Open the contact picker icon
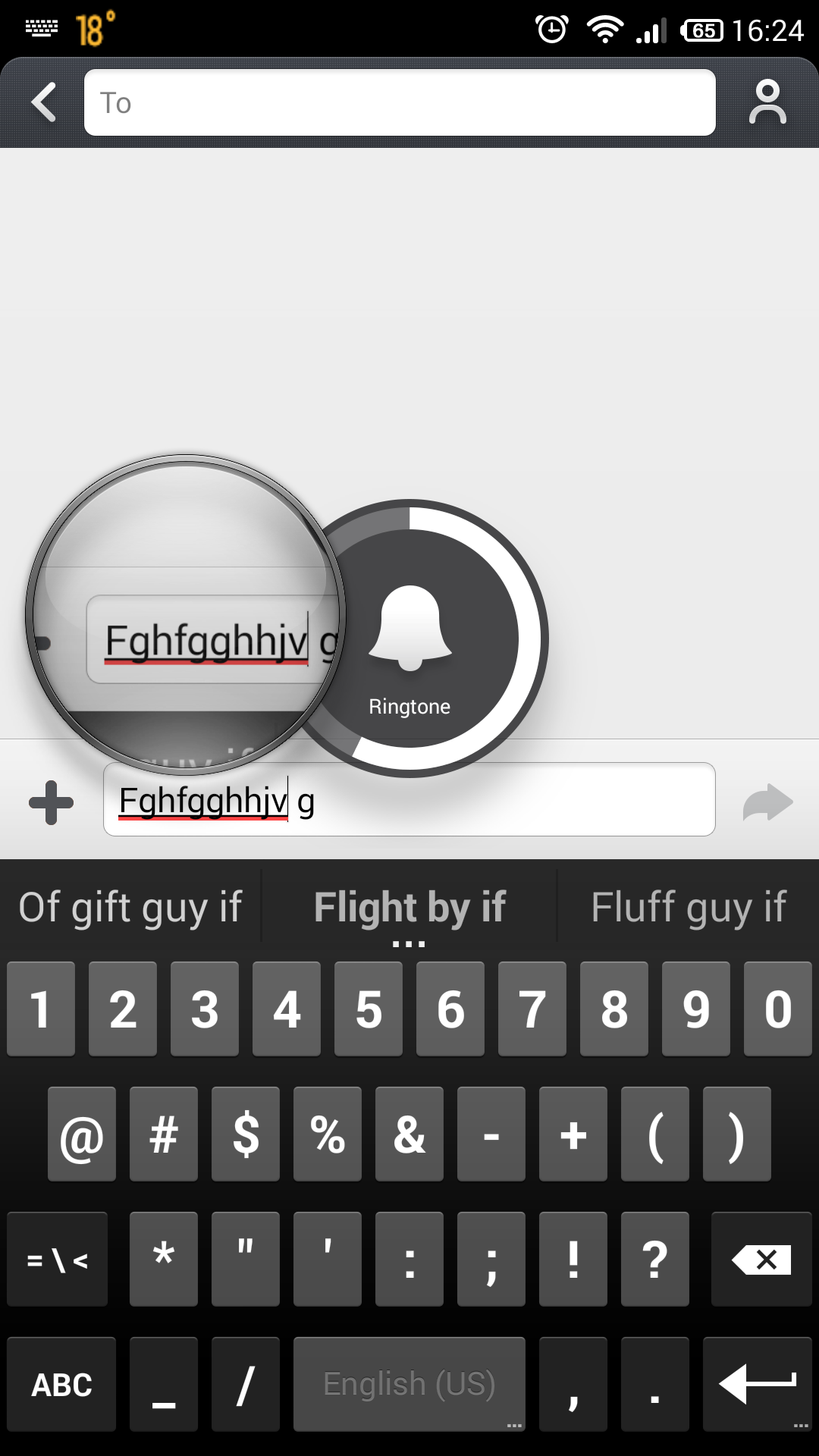 (x=767, y=102)
